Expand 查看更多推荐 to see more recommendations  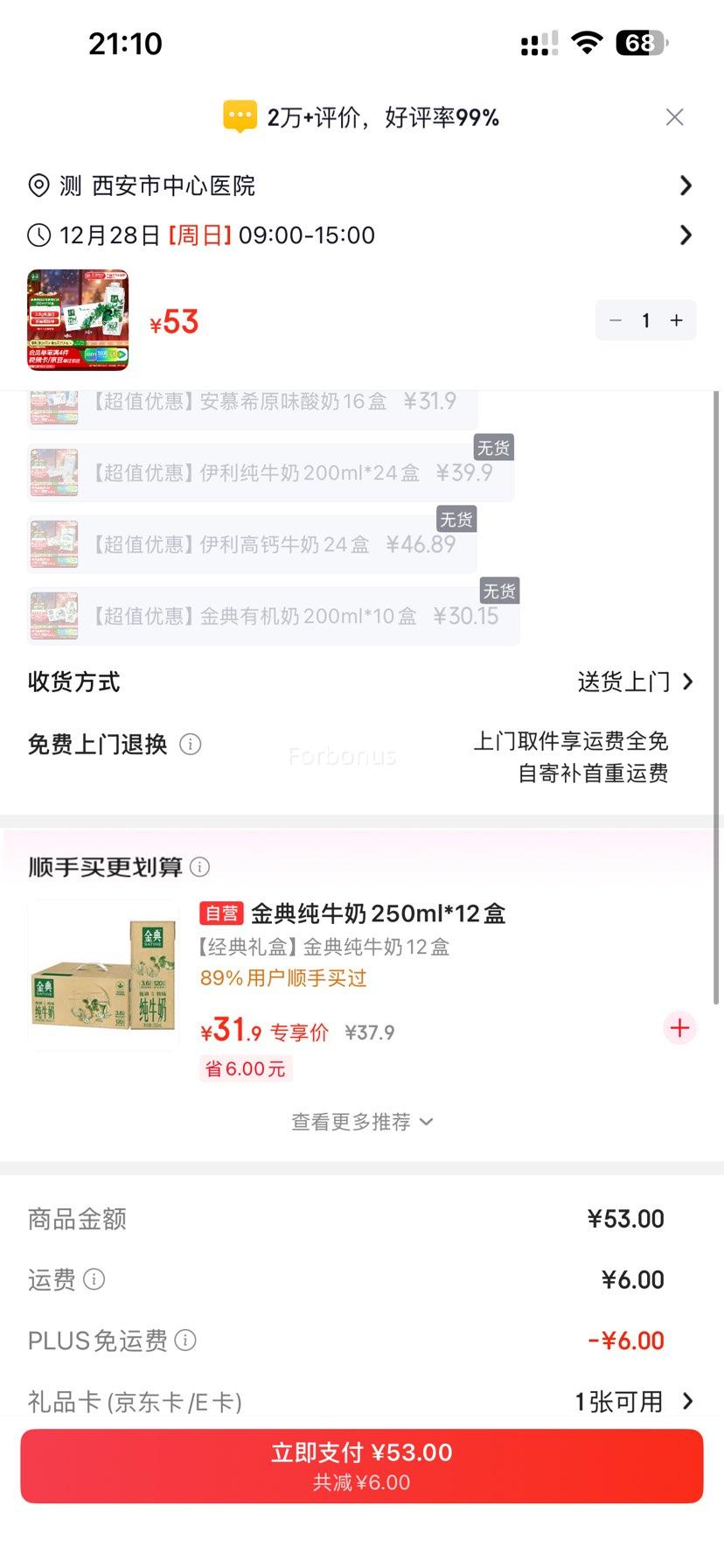point(361,1121)
